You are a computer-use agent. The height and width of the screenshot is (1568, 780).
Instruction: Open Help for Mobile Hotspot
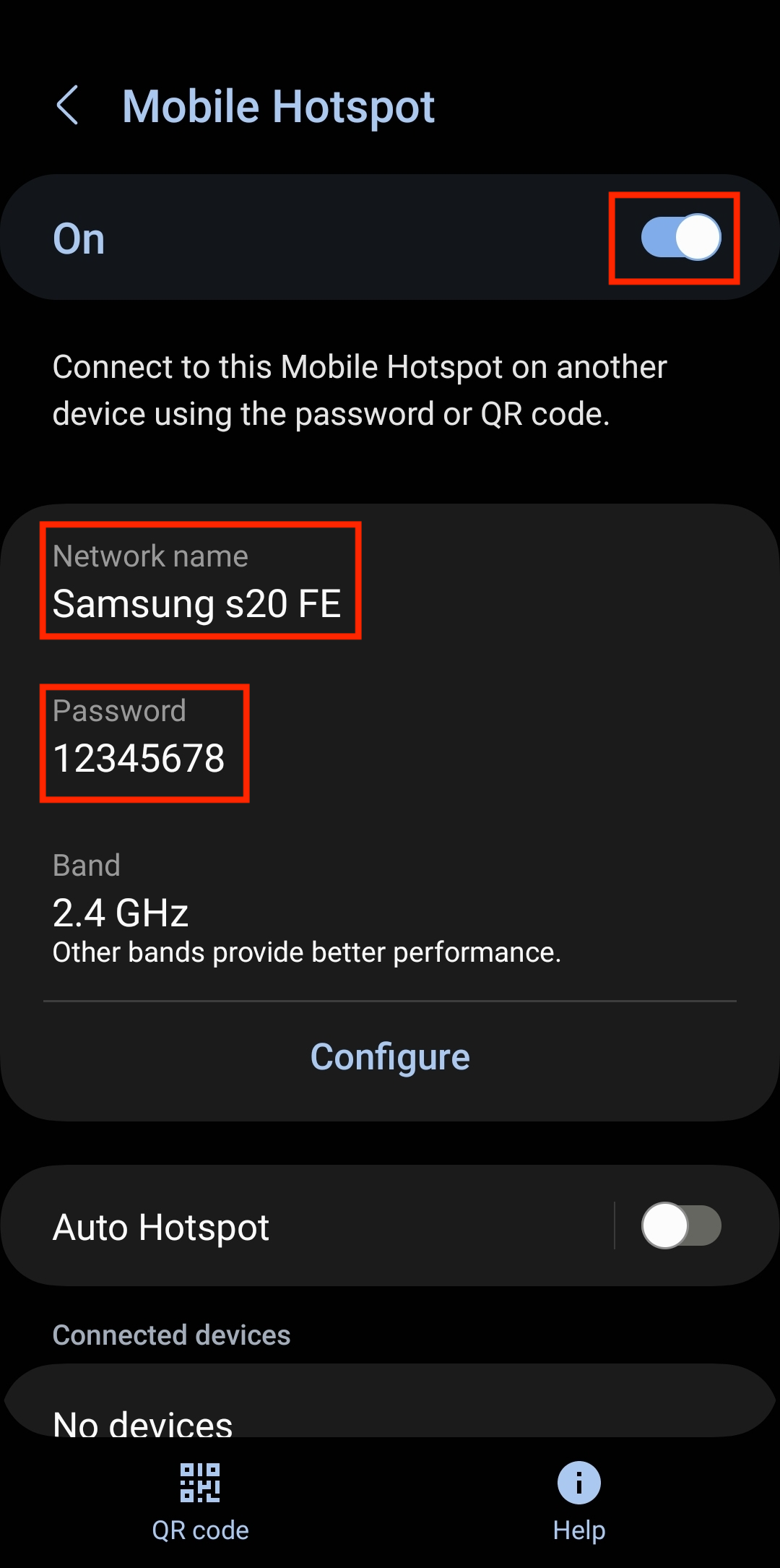(x=578, y=1502)
